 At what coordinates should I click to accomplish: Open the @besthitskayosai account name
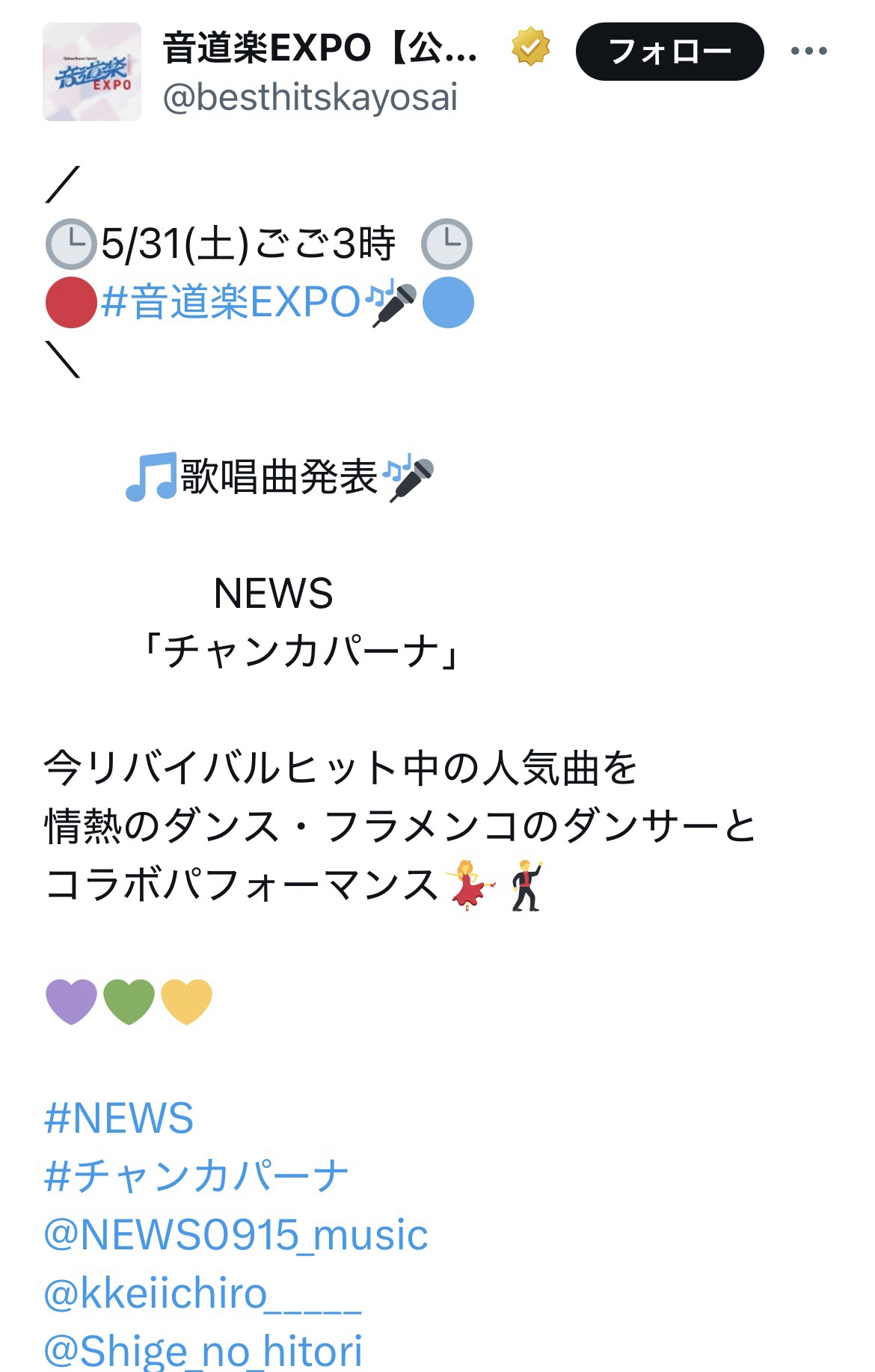[x=310, y=98]
